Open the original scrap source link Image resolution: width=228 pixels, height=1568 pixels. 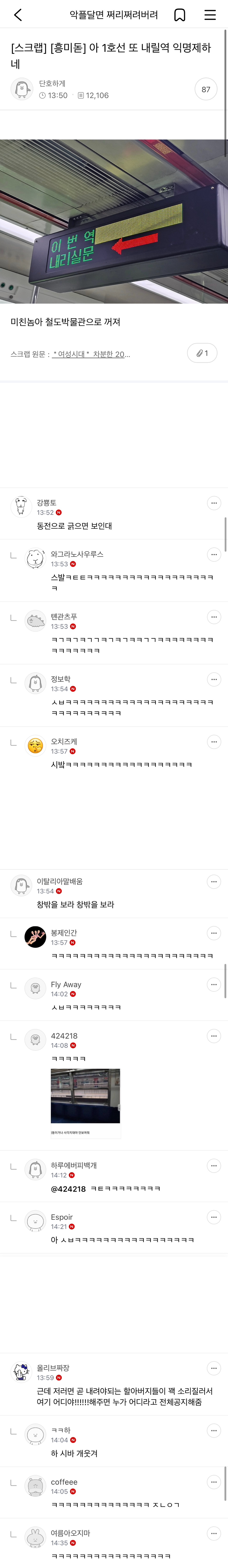[91, 354]
